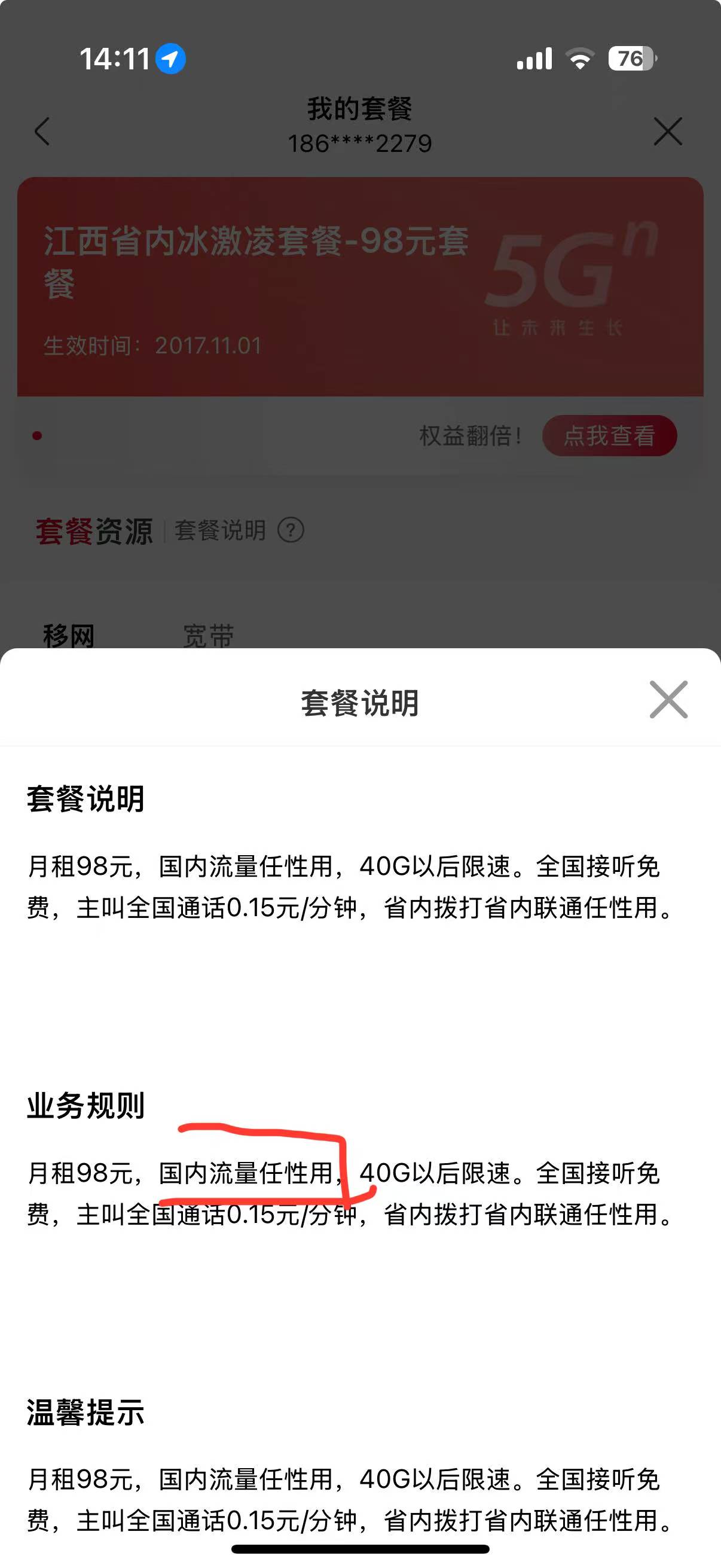Select the 移网 tab
721x1568 pixels.
coord(69,636)
